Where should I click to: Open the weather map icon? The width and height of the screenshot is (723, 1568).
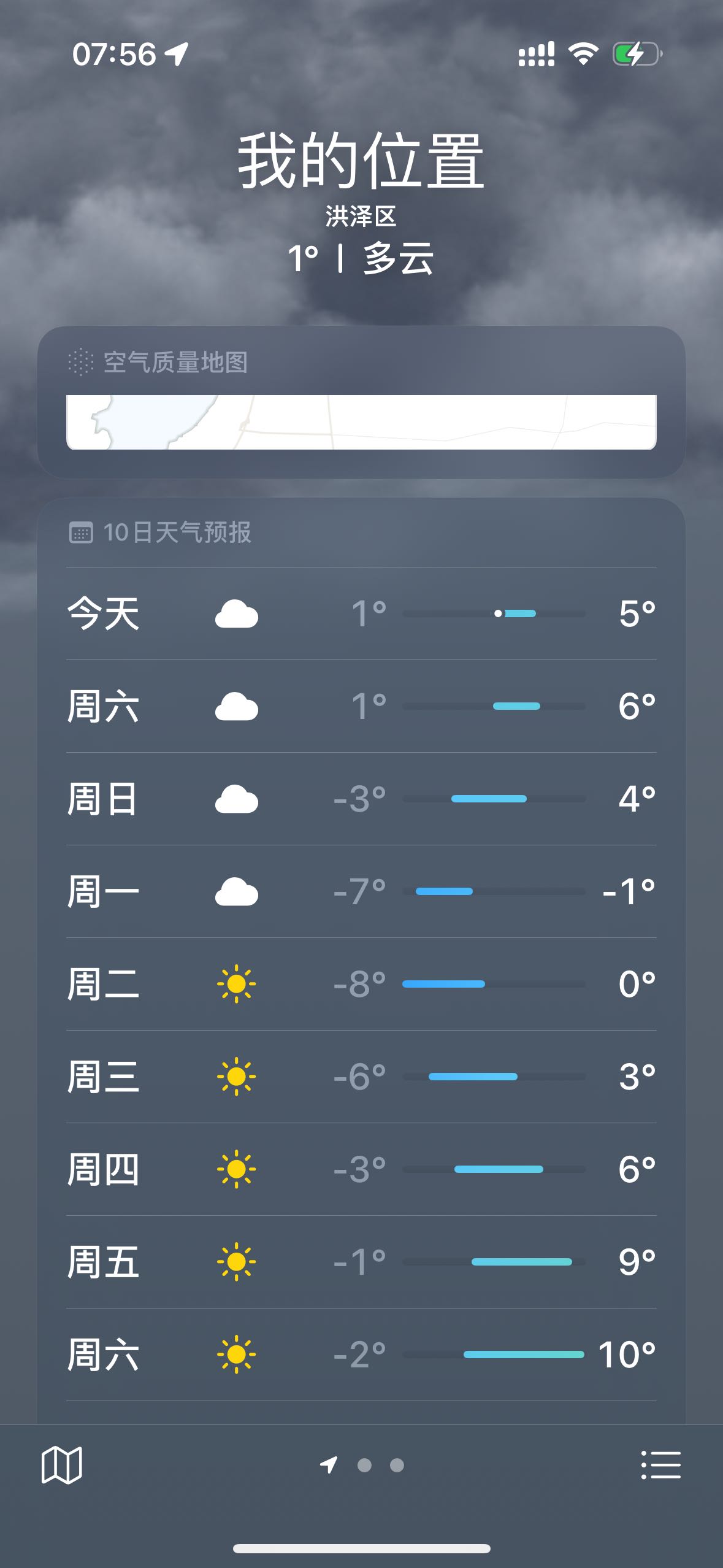pos(61,1465)
